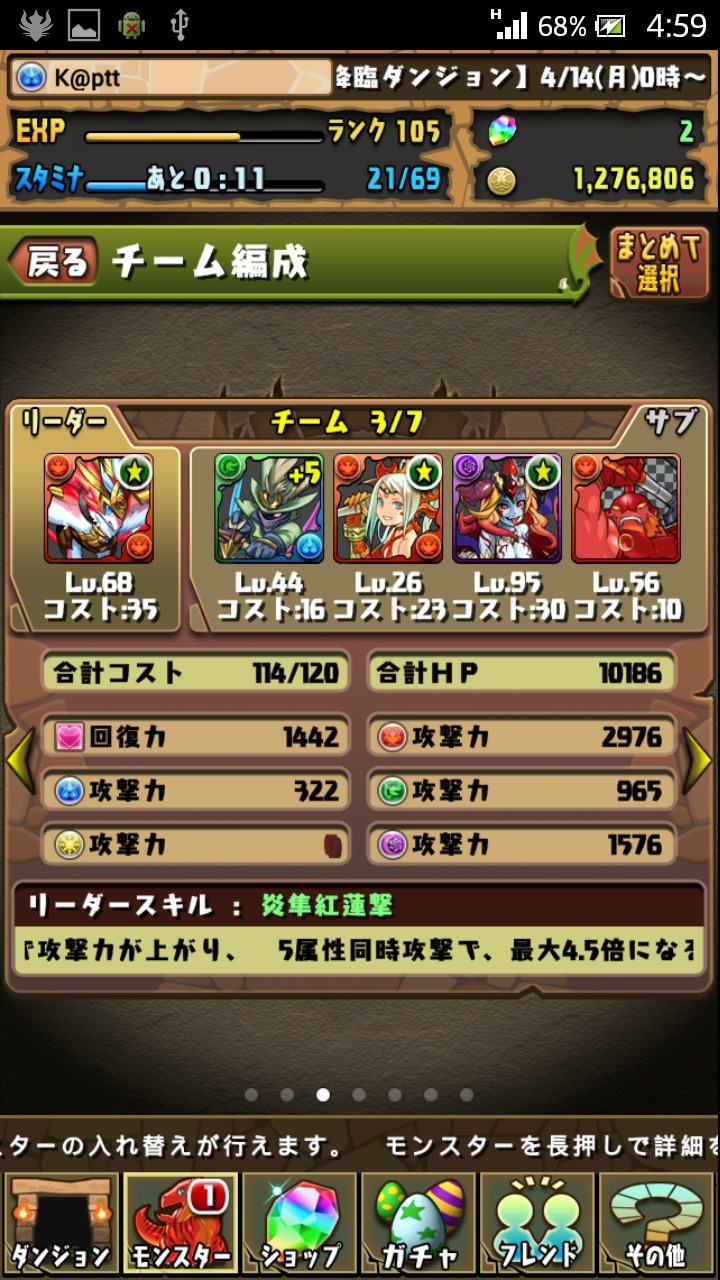Select sub monster Lv.56 cost 10
The height and width of the screenshot is (1280, 720).
click(x=626, y=508)
